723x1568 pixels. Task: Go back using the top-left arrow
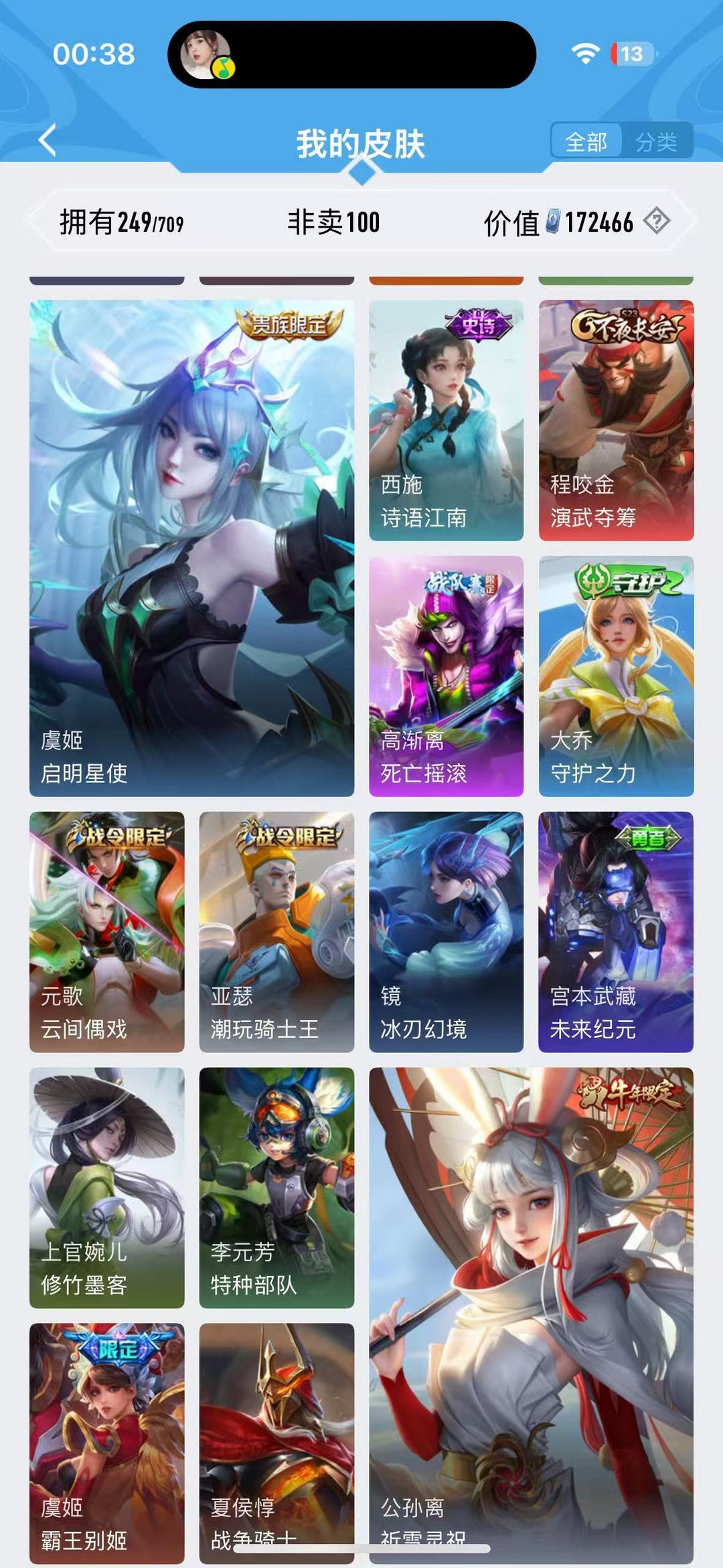click(48, 140)
